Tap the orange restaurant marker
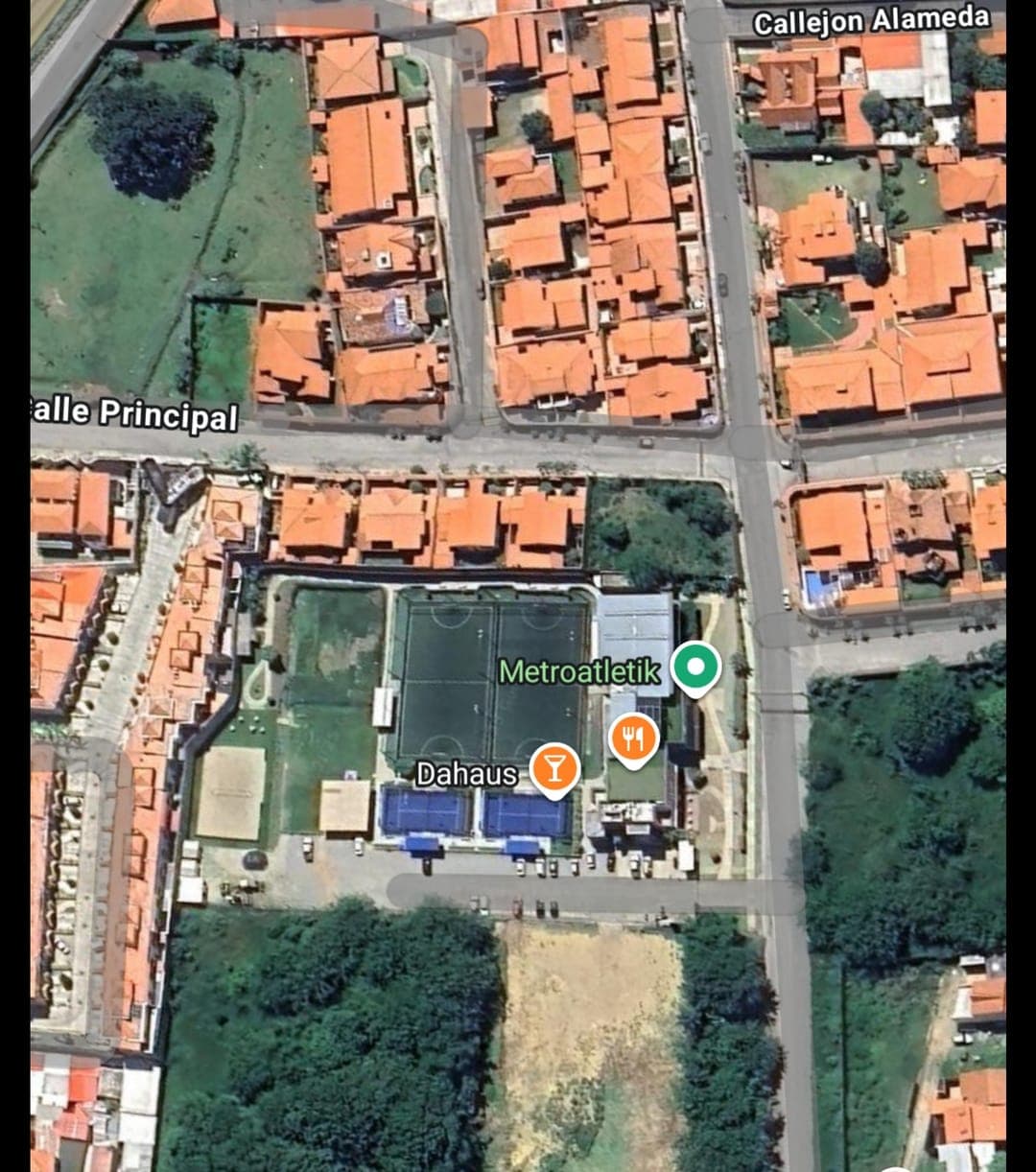This screenshot has width=1036, height=1172. (633, 738)
